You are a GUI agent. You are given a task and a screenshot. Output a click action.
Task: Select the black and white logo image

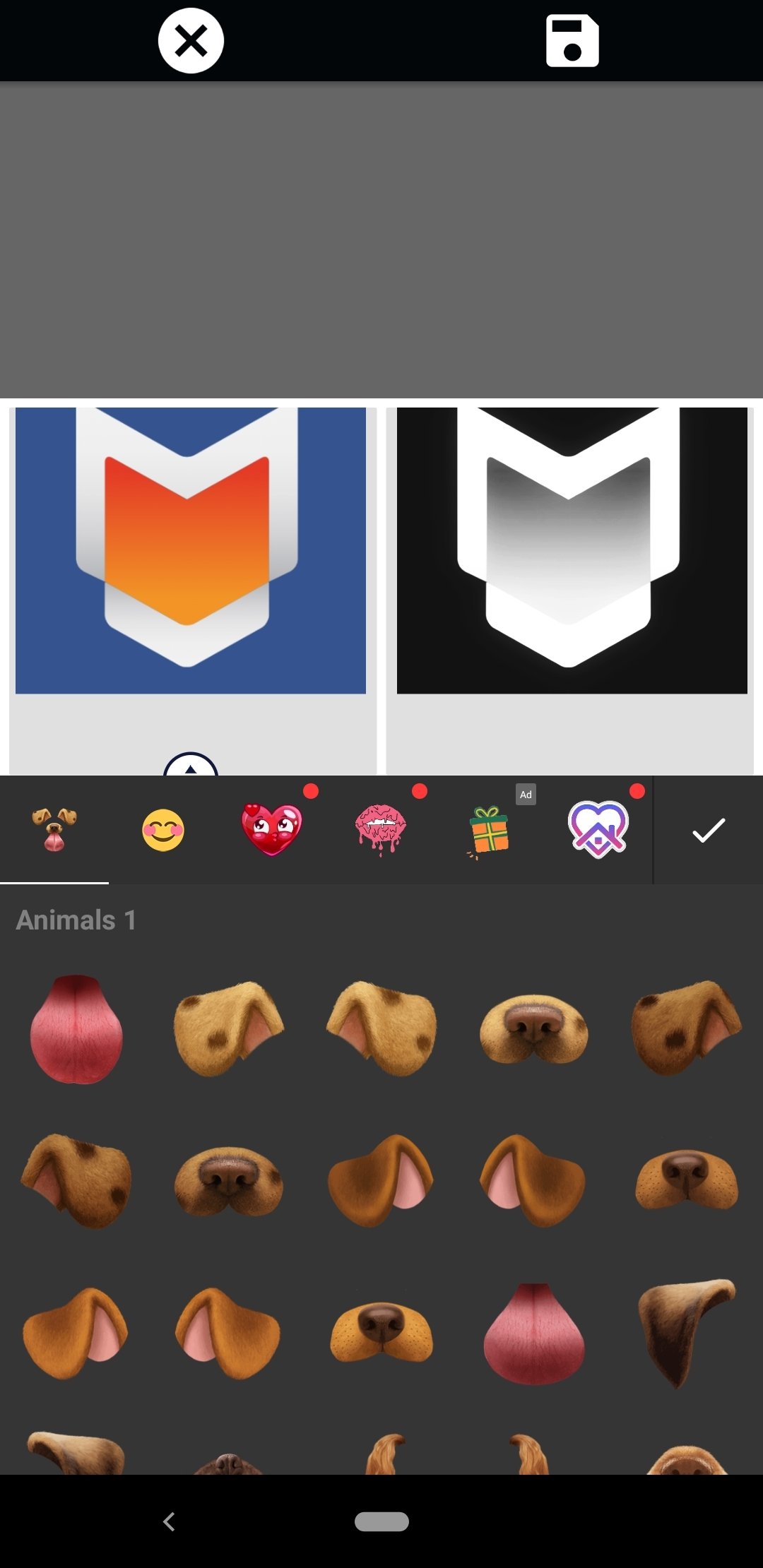[x=572, y=550]
